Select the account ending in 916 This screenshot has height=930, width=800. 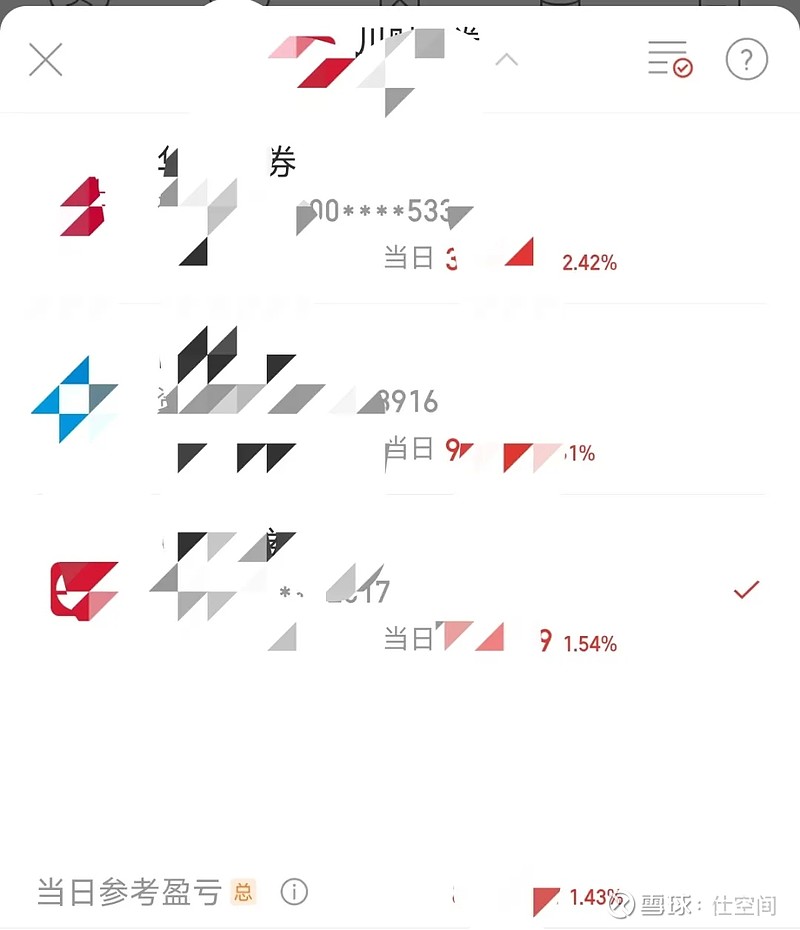(x=400, y=399)
